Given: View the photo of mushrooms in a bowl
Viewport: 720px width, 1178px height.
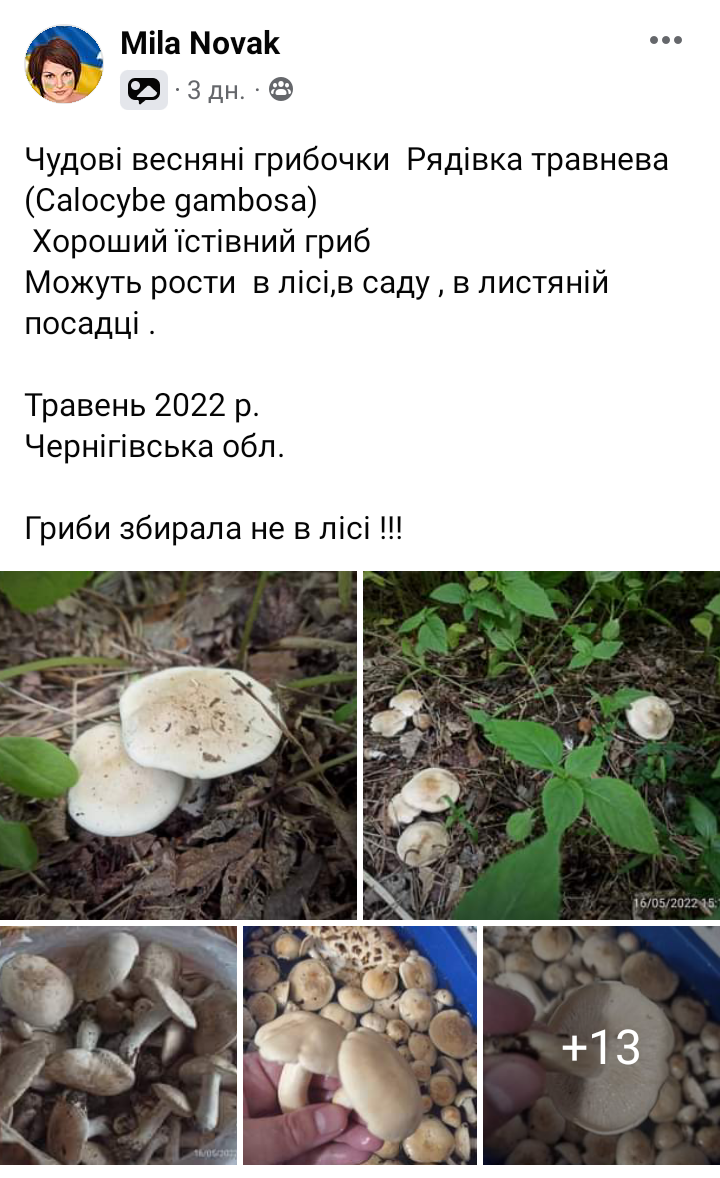Looking at the screenshot, I should 119,1045.
